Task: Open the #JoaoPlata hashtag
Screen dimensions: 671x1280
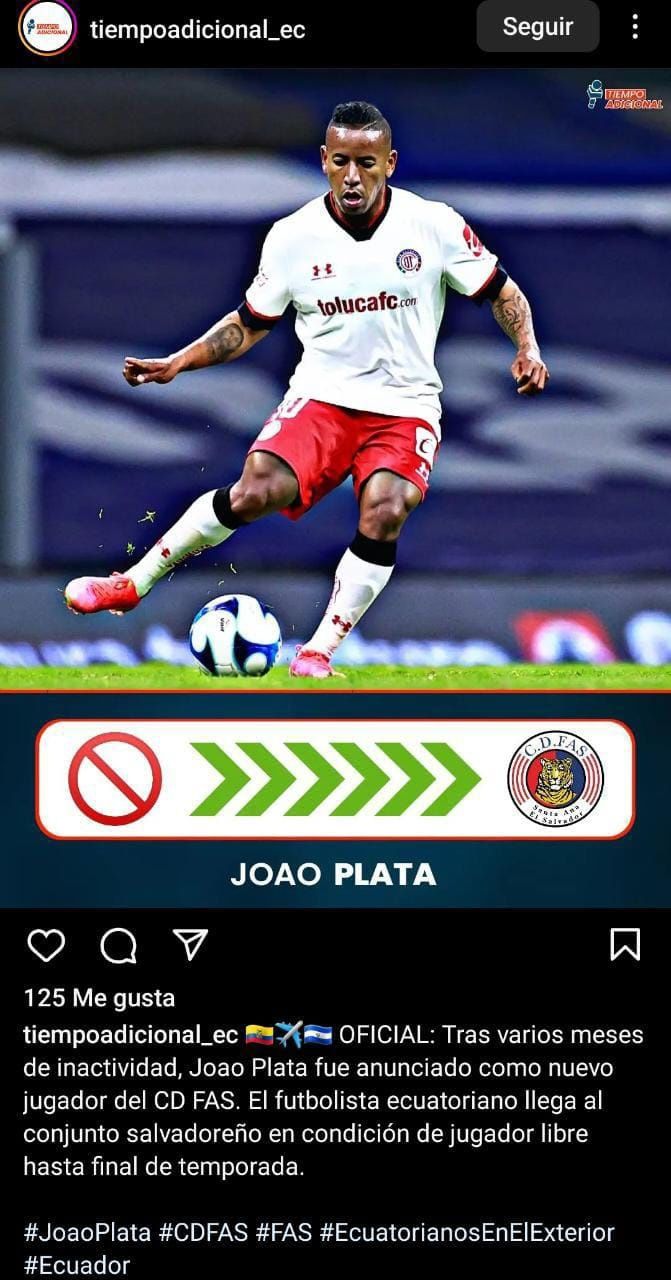Action: (x=87, y=1232)
